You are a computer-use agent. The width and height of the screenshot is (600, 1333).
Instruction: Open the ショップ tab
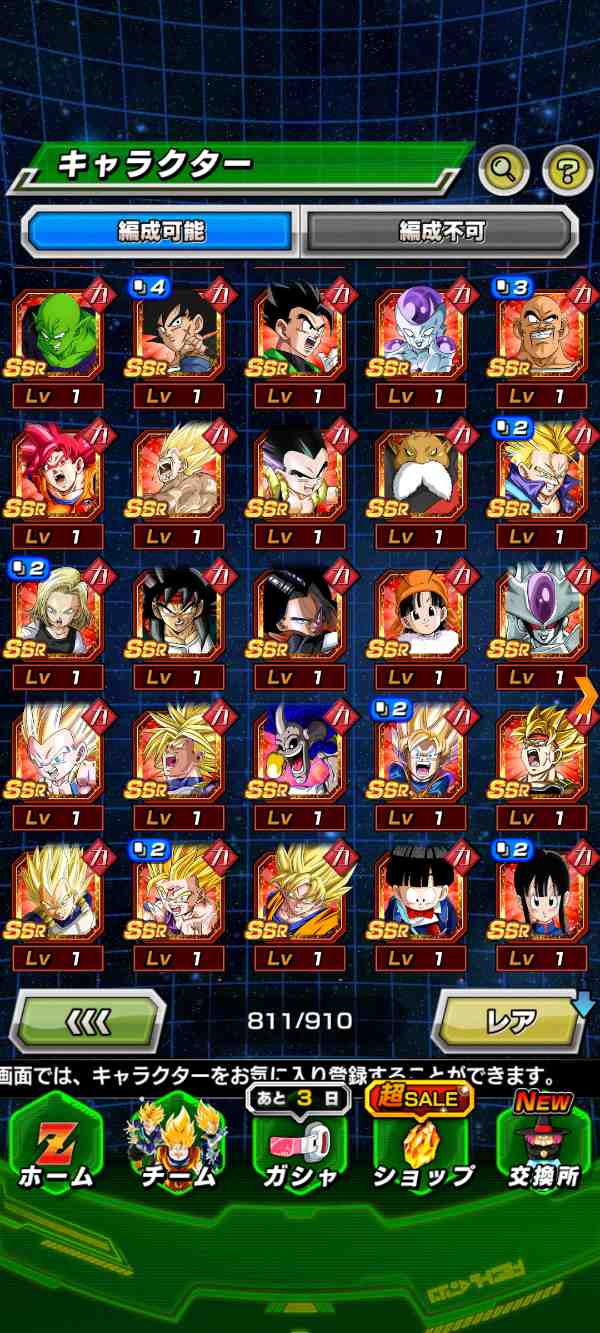tap(421, 1143)
